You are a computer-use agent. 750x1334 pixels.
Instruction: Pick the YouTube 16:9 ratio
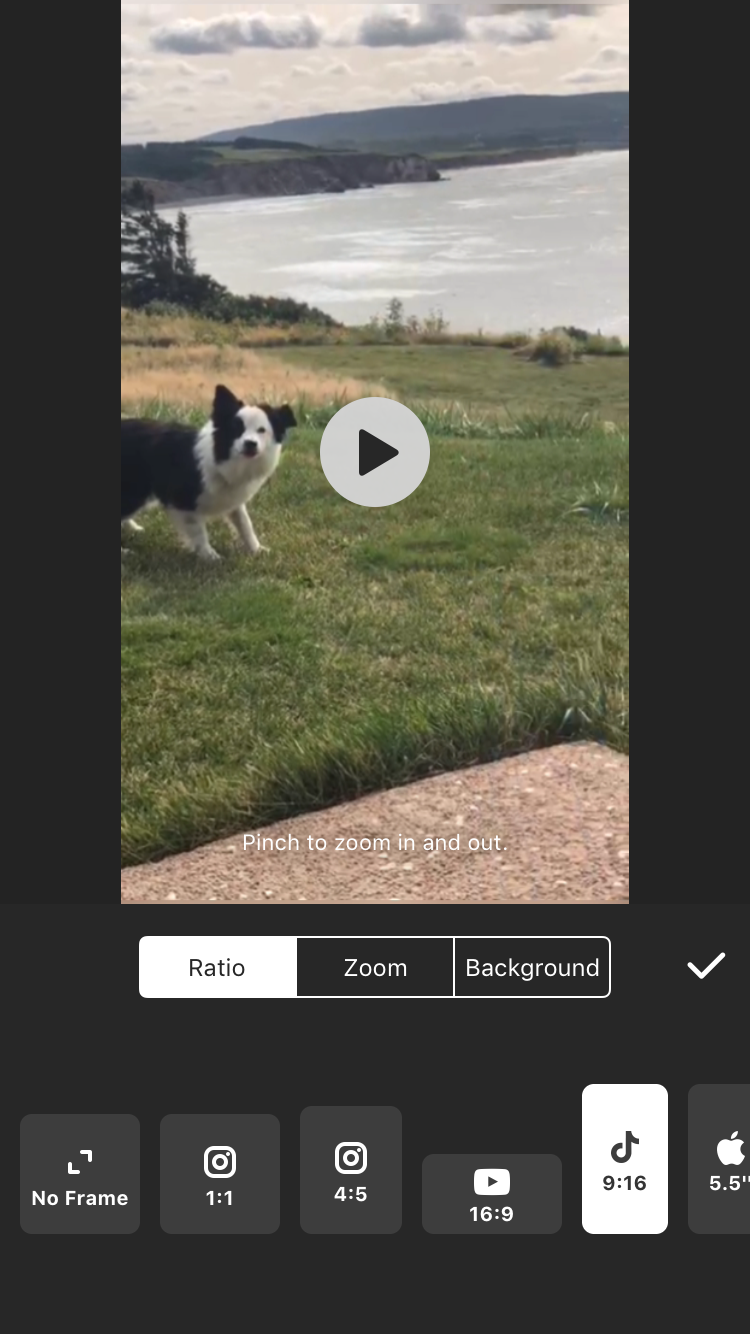[492, 1194]
